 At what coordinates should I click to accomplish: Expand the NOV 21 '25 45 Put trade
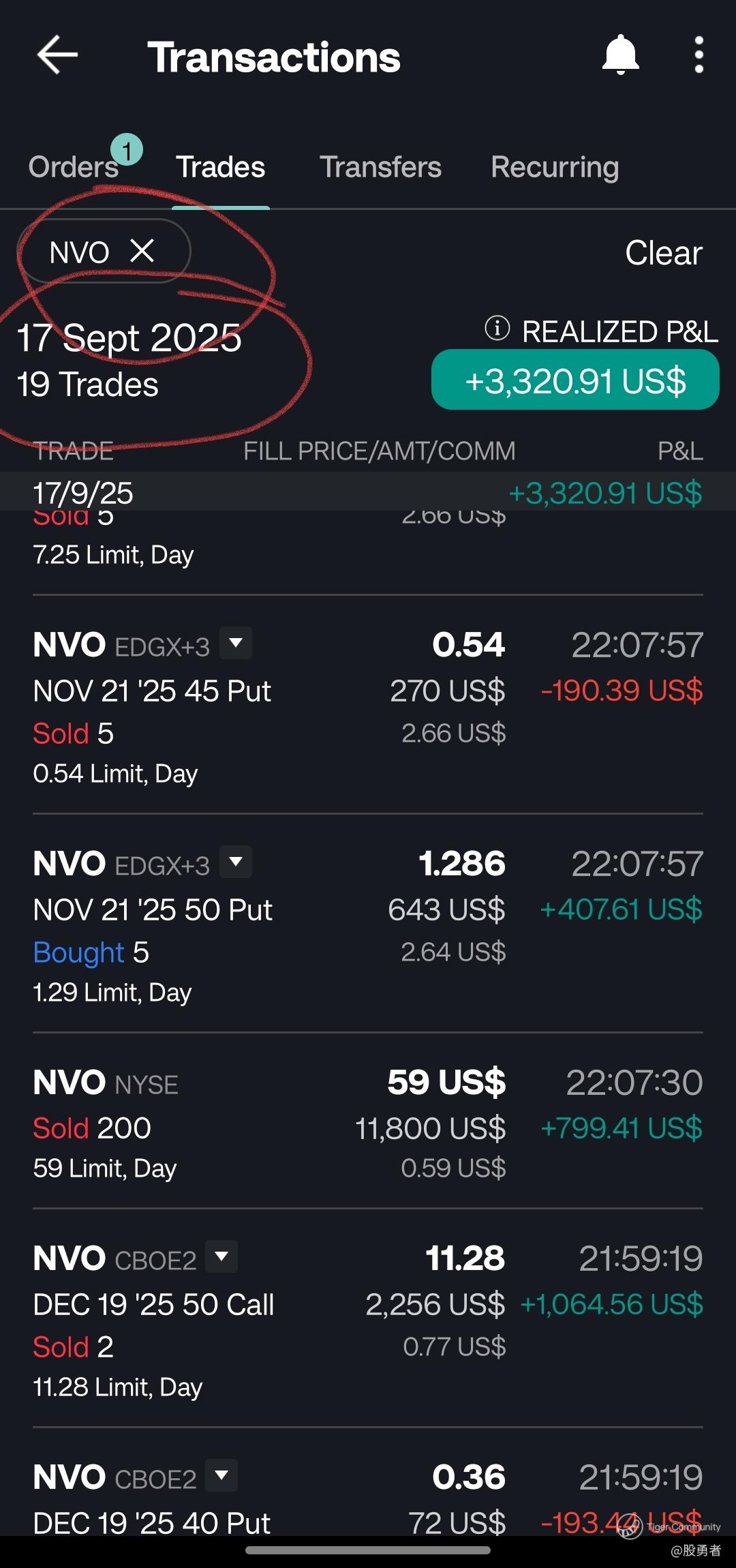tap(236, 643)
